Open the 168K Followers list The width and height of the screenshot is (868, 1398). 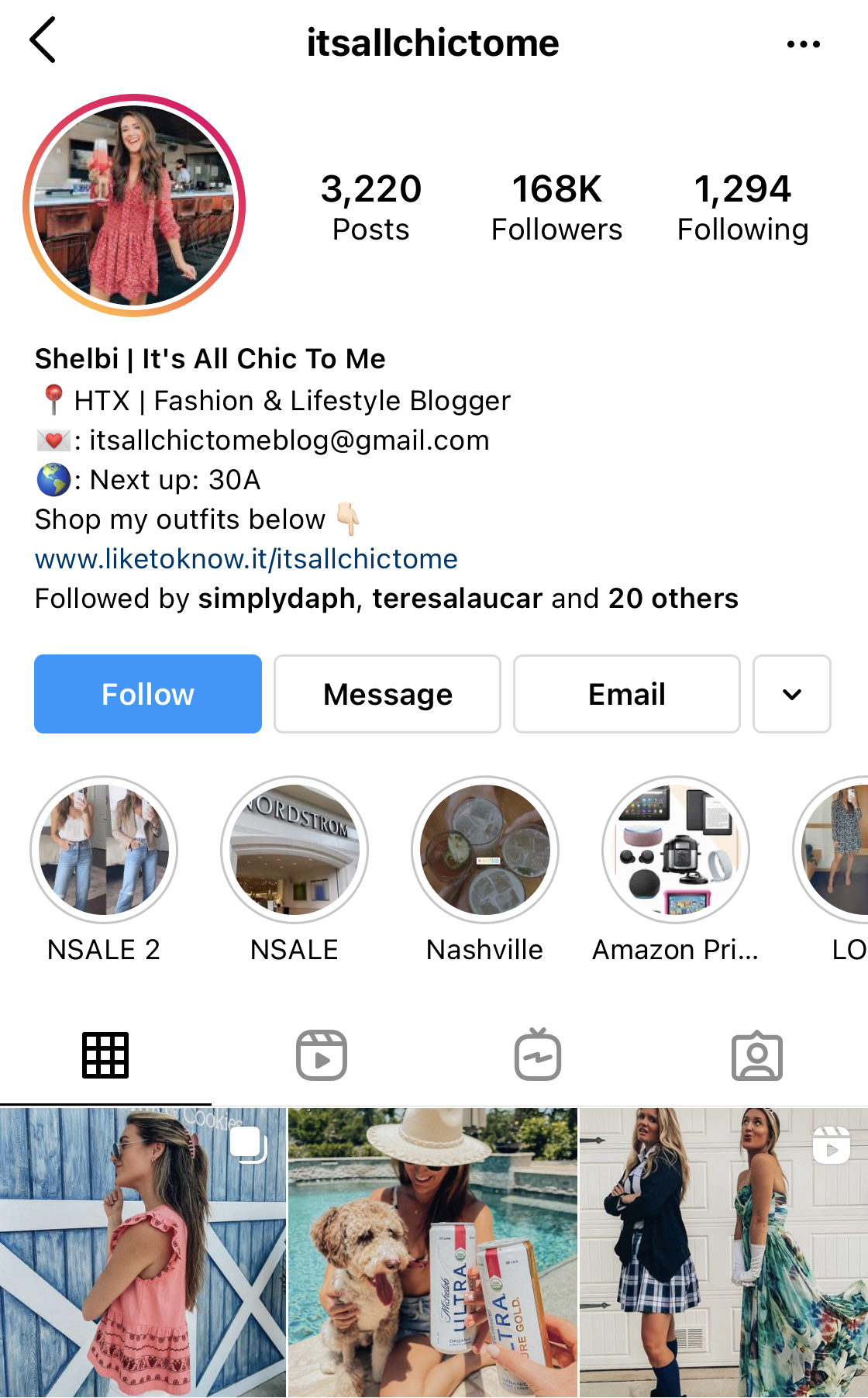(556, 208)
